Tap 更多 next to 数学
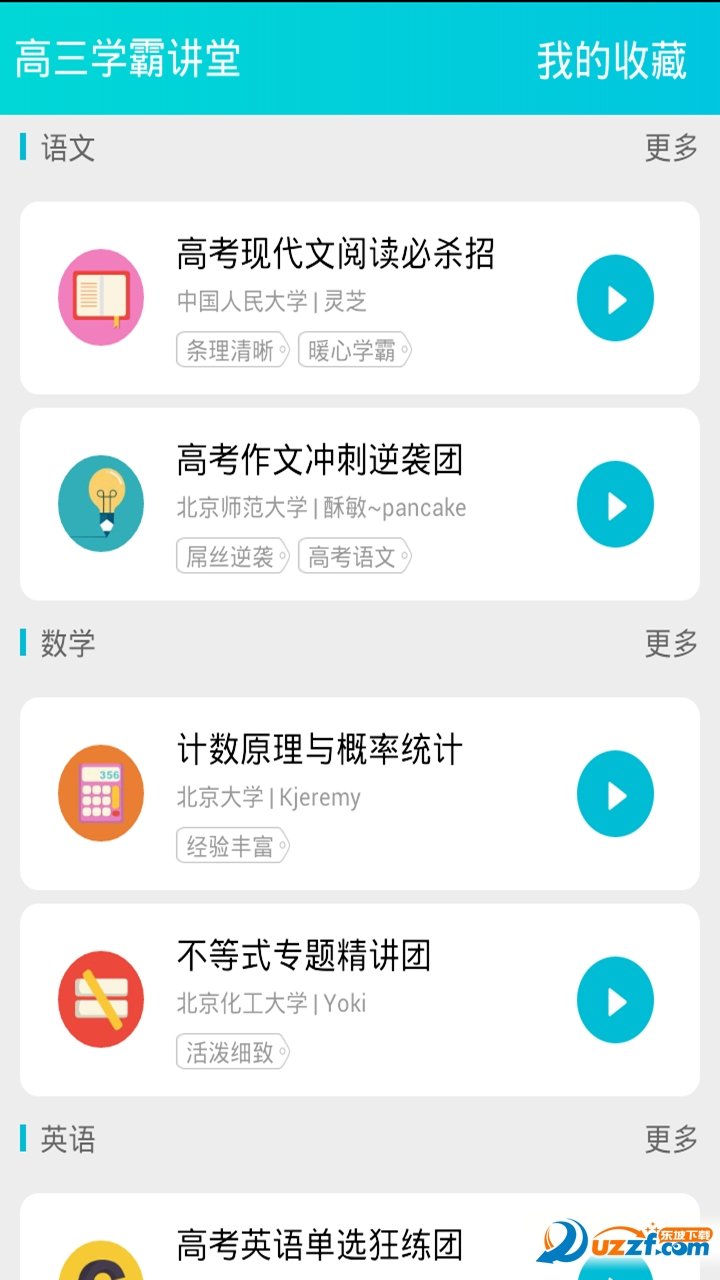 [x=671, y=643]
